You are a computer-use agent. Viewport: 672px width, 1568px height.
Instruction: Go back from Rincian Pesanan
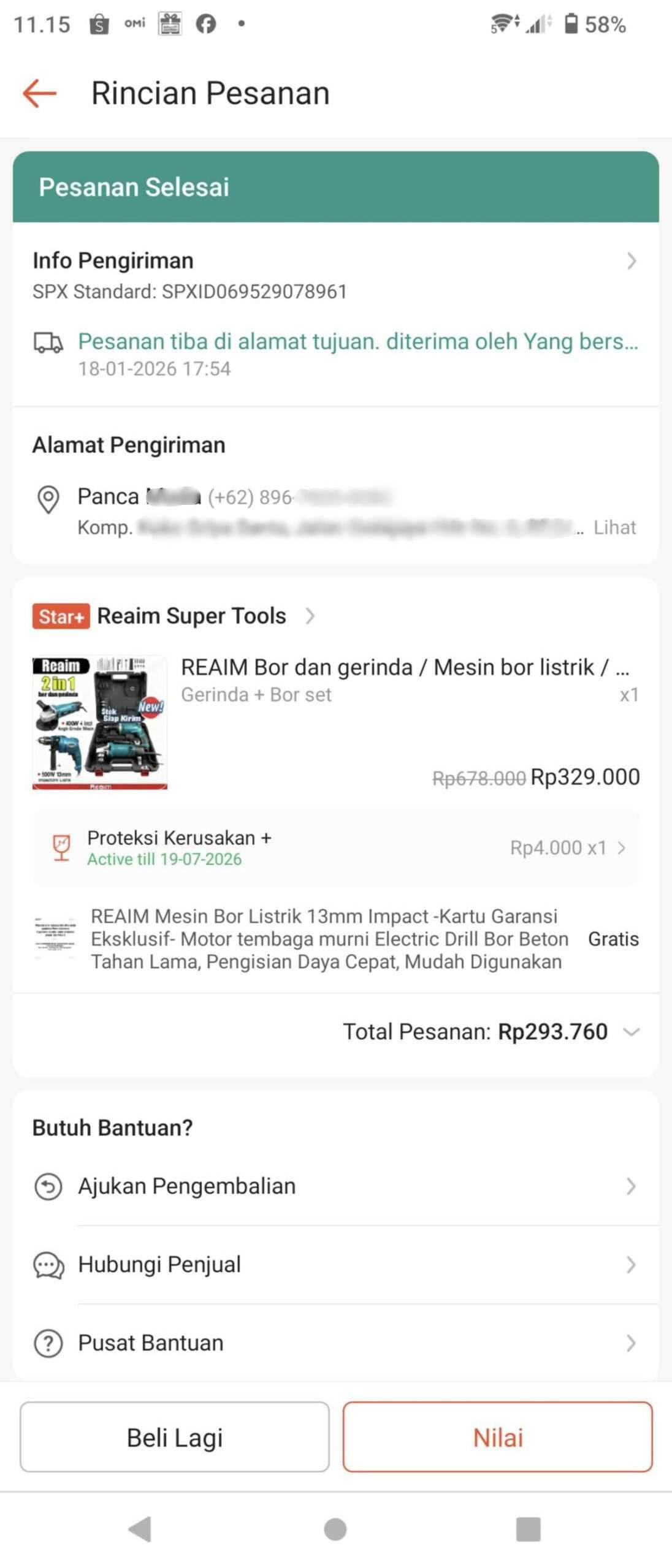[x=39, y=94]
